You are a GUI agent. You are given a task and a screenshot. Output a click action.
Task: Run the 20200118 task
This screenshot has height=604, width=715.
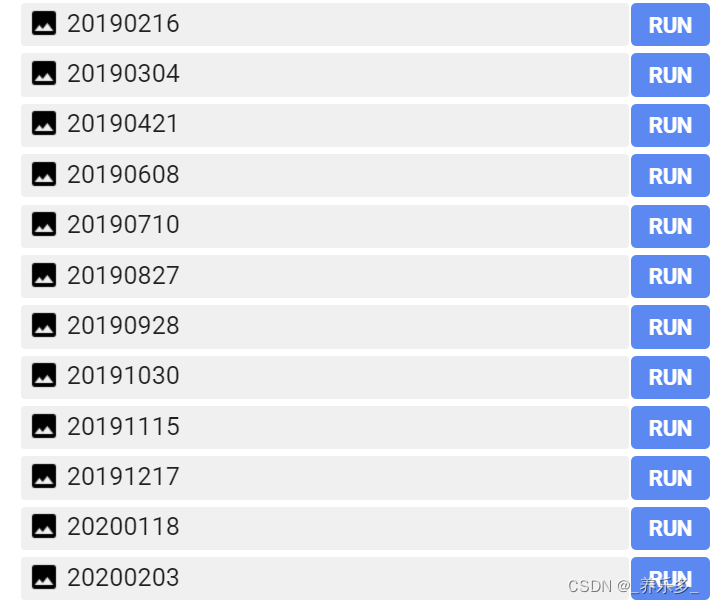(x=669, y=528)
